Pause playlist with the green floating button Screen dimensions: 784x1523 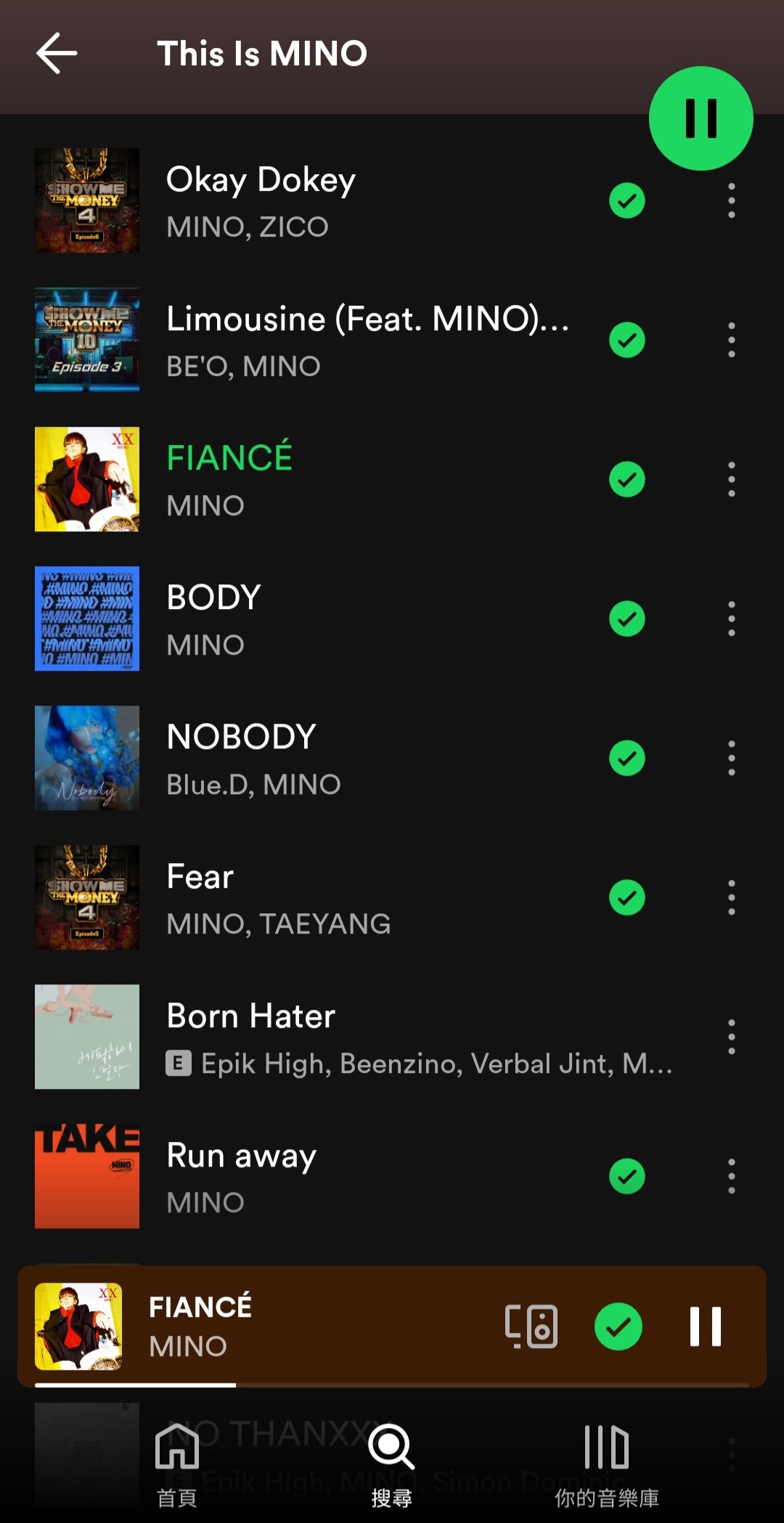tap(701, 118)
